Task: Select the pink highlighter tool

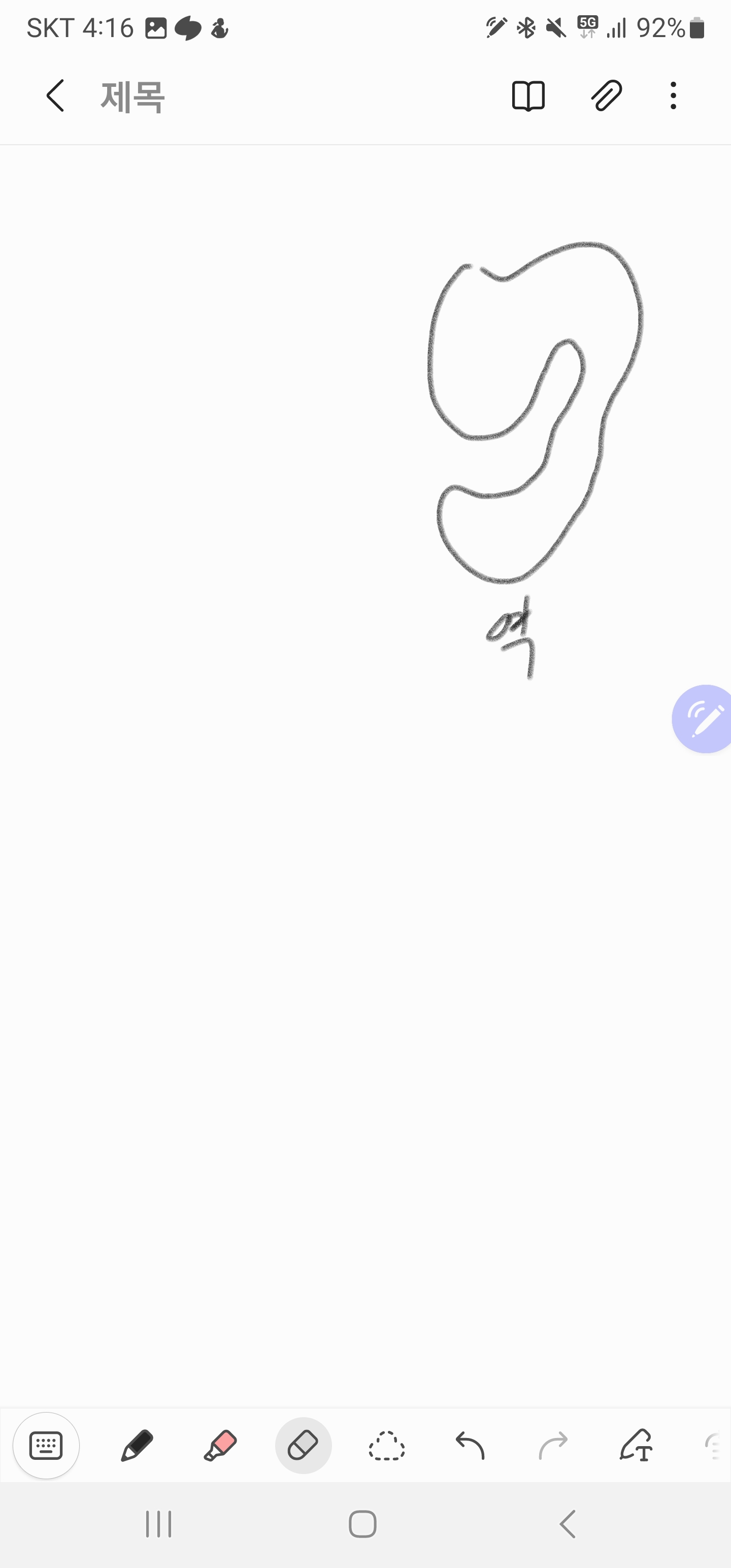Action: point(220,1445)
